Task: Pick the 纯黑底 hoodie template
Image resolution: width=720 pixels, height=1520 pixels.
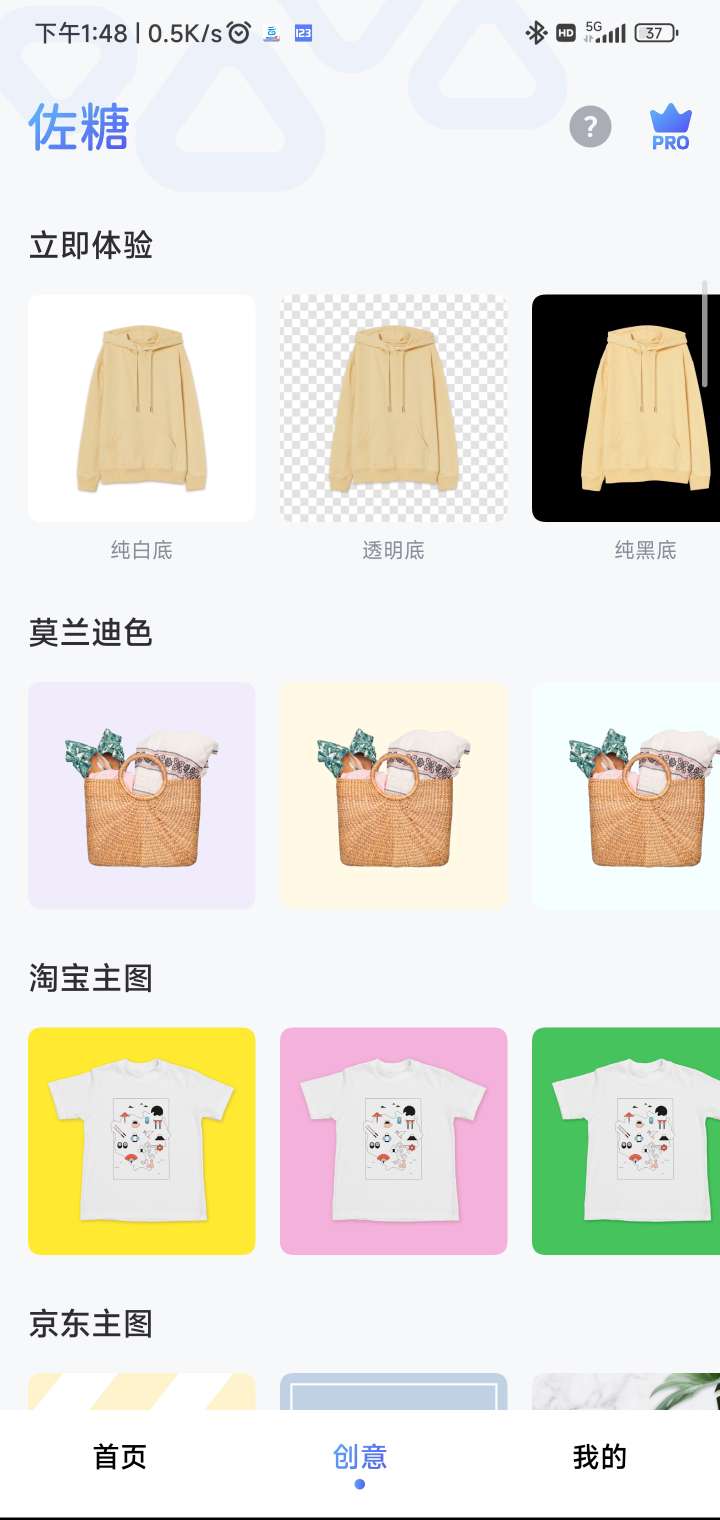Action: click(x=626, y=408)
